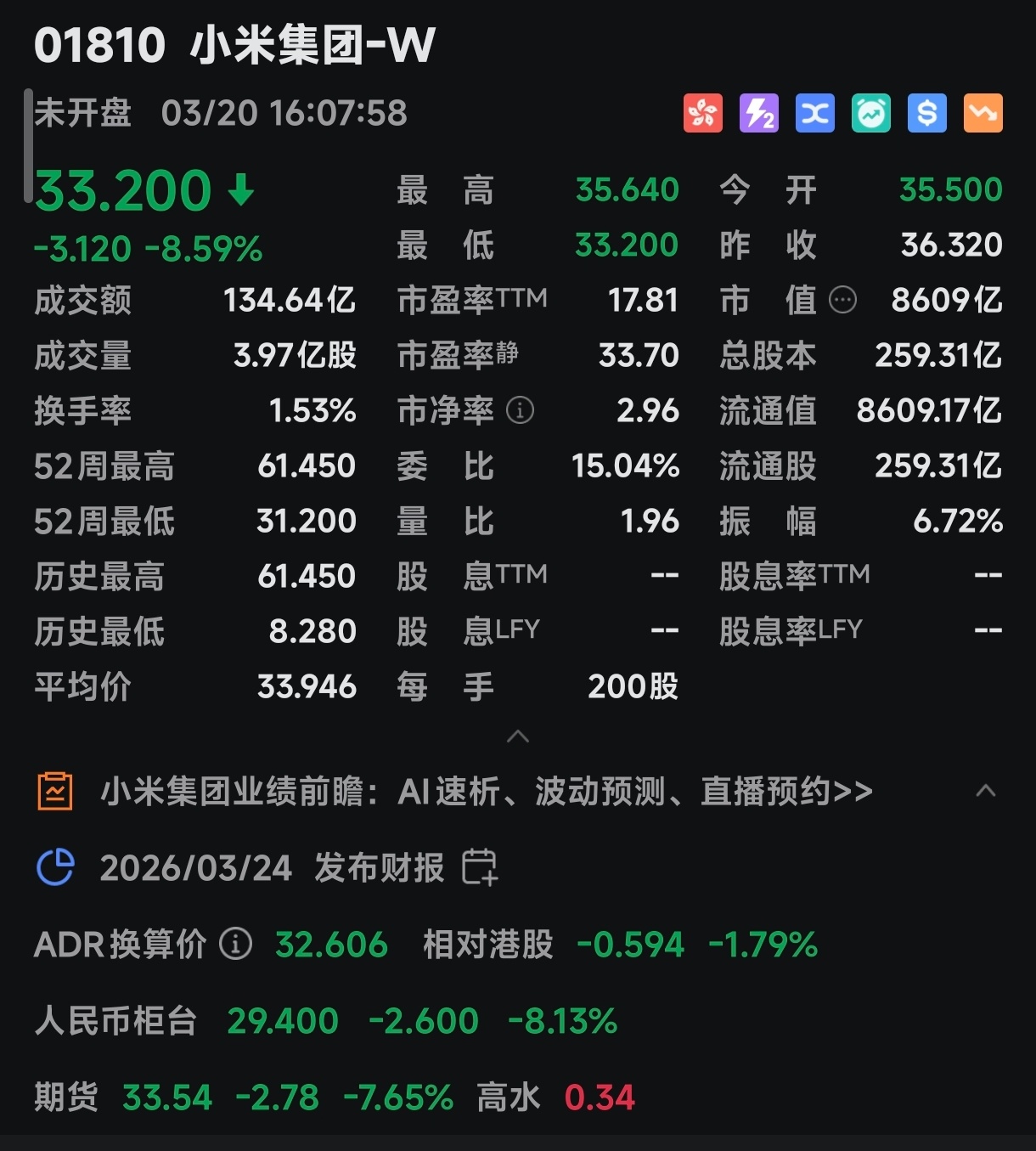Open currency details via the dollar icon
1036x1151 pixels.
pyautogui.click(x=926, y=113)
